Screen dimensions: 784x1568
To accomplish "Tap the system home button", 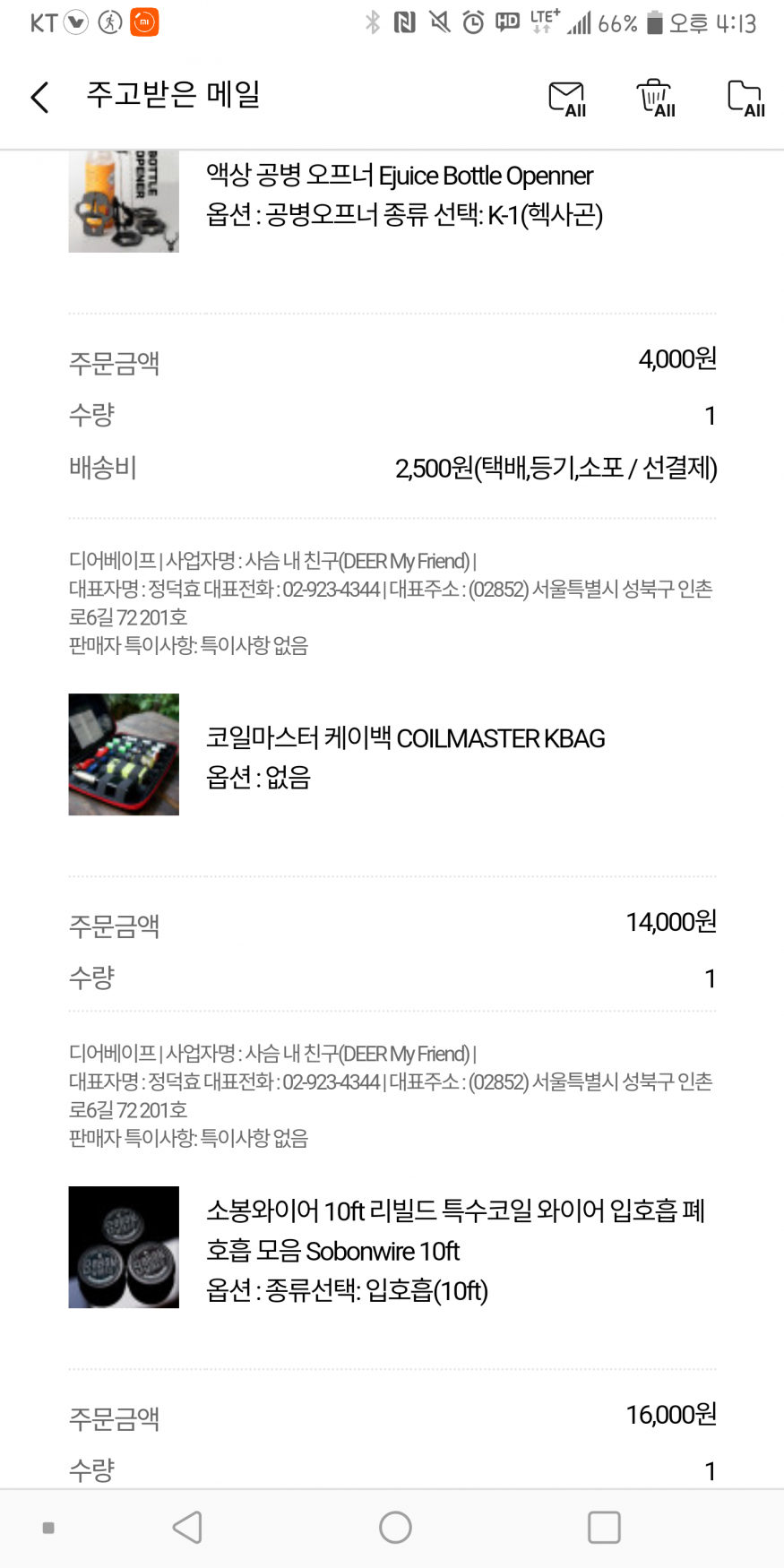I will (x=395, y=1528).
